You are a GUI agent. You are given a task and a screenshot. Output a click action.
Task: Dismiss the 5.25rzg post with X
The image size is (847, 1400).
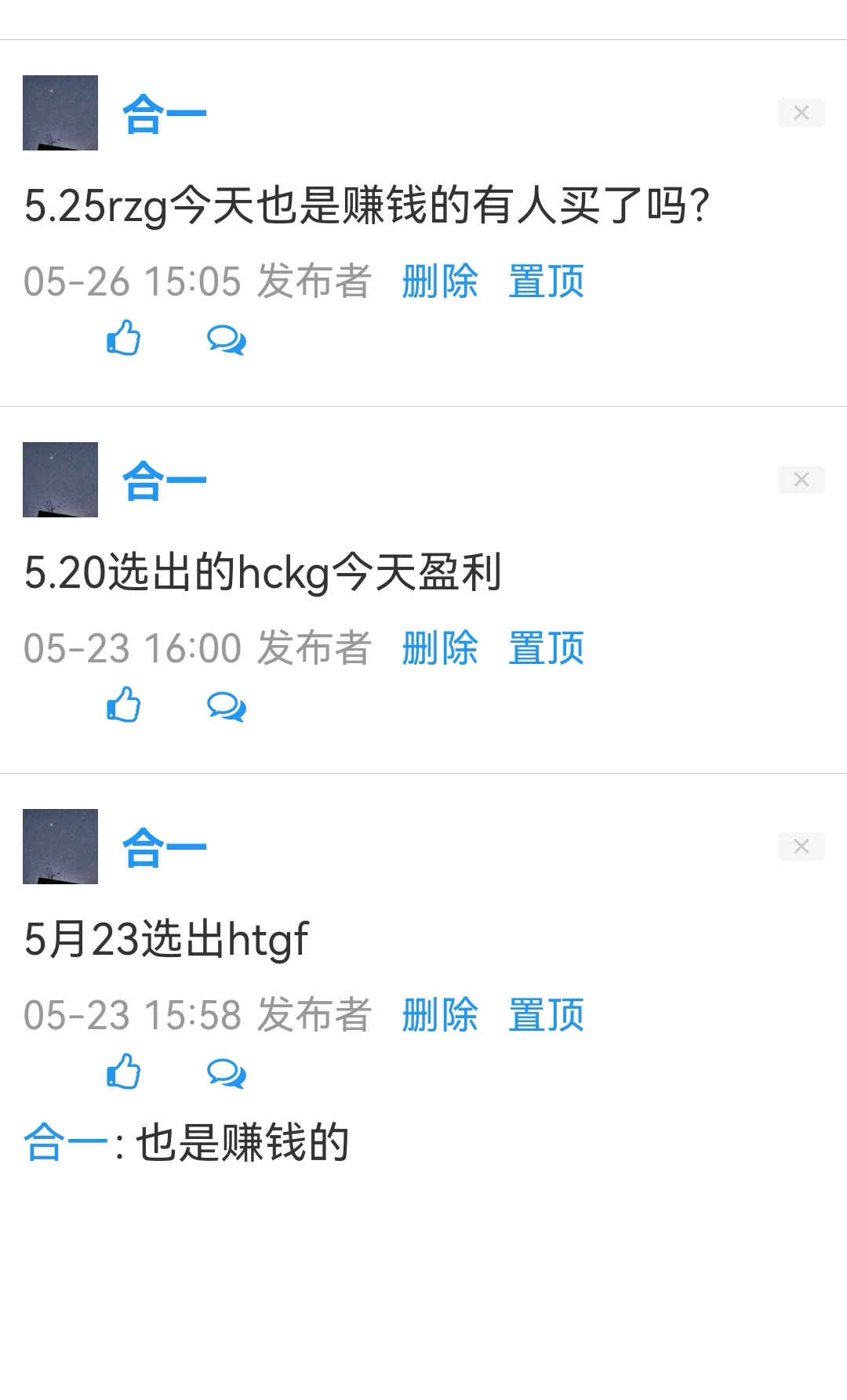coord(801,113)
